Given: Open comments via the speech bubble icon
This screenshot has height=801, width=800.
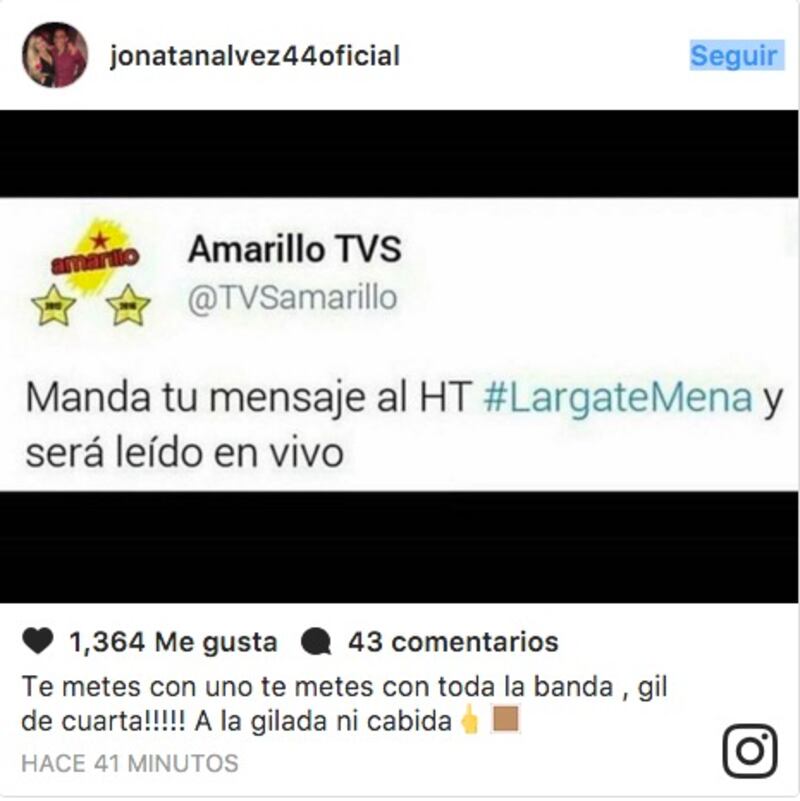Looking at the screenshot, I should coord(316,642).
